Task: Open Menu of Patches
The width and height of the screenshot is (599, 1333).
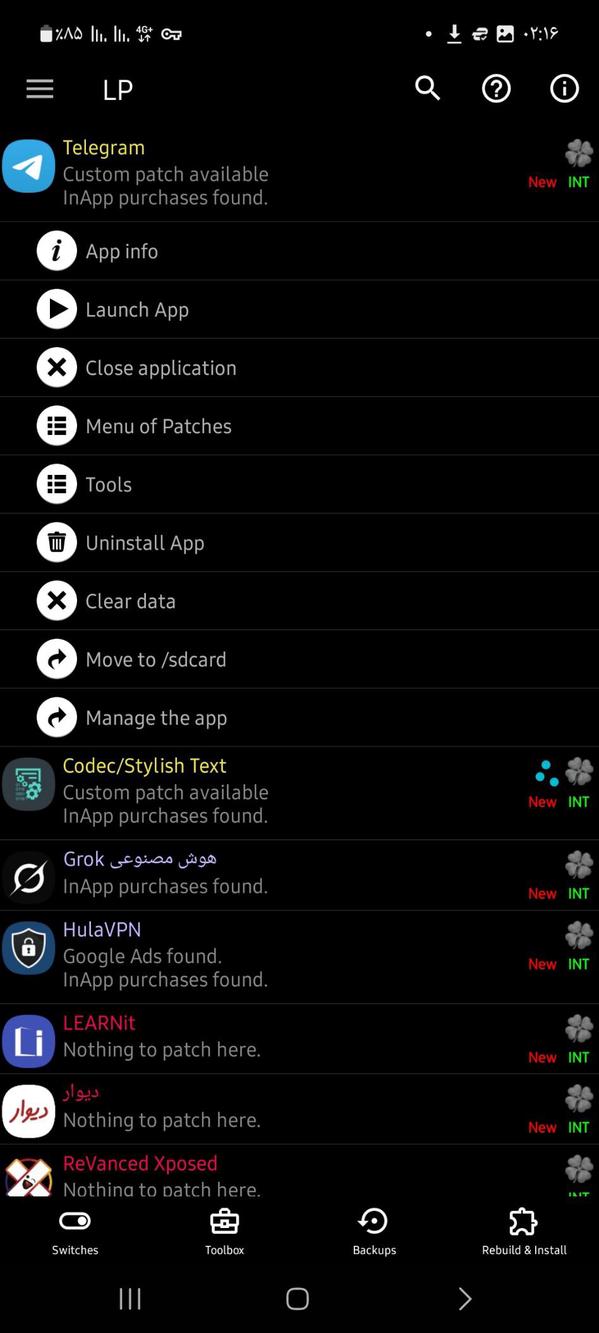Action: coord(299,426)
